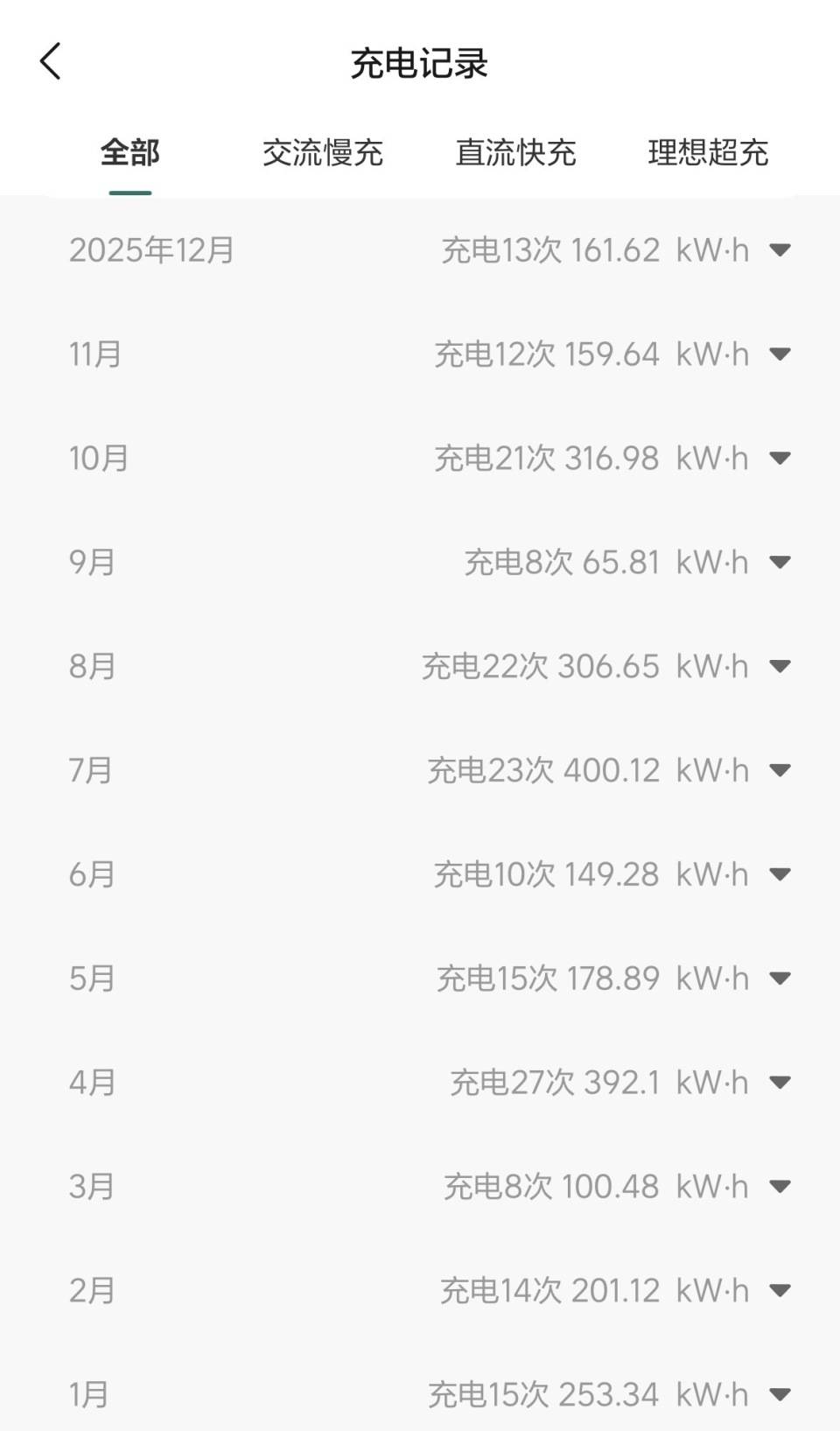Expand the 6月 charging records
The height and width of the screenshot is (1431, 840).
point(780,875)
